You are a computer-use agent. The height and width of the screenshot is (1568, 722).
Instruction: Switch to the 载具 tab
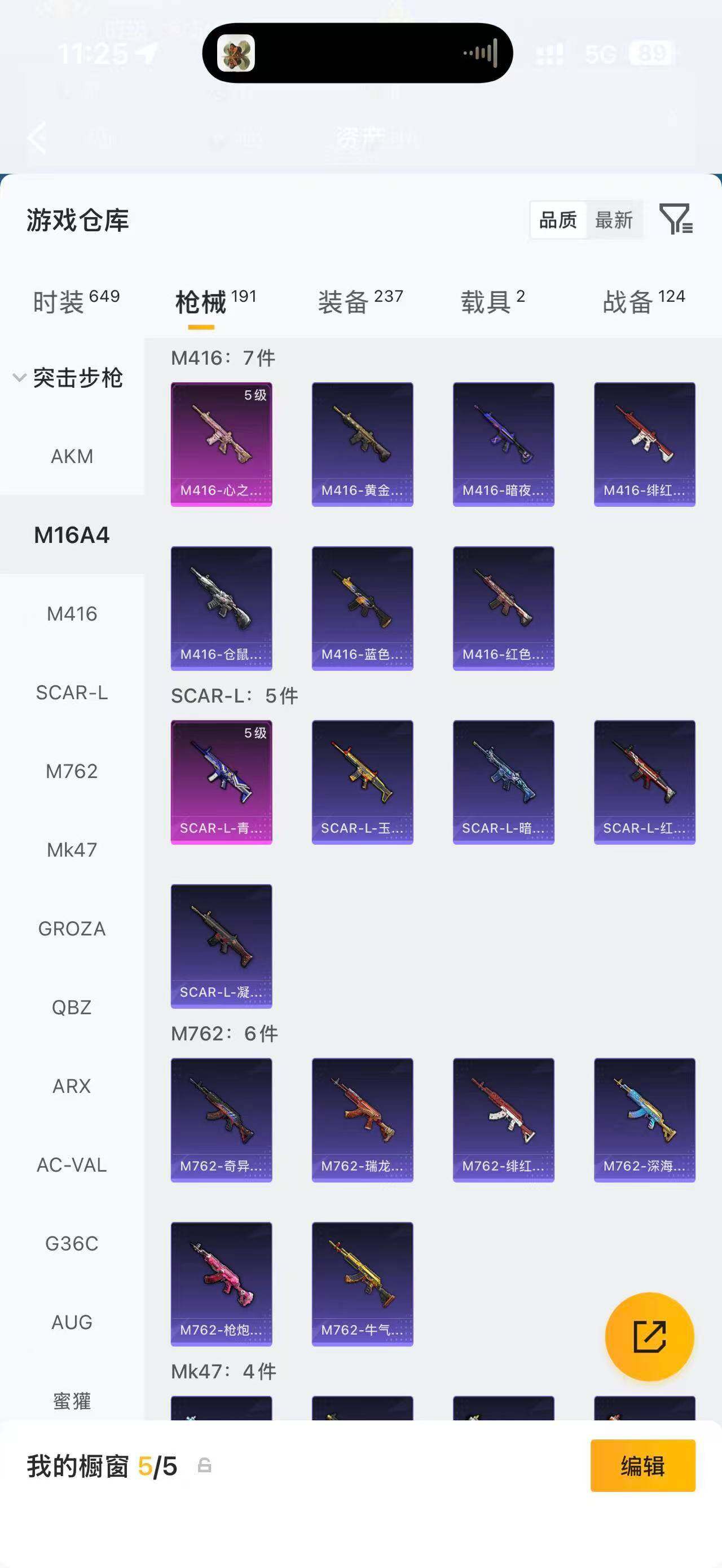pyautogui.click(x=492, y=301)
